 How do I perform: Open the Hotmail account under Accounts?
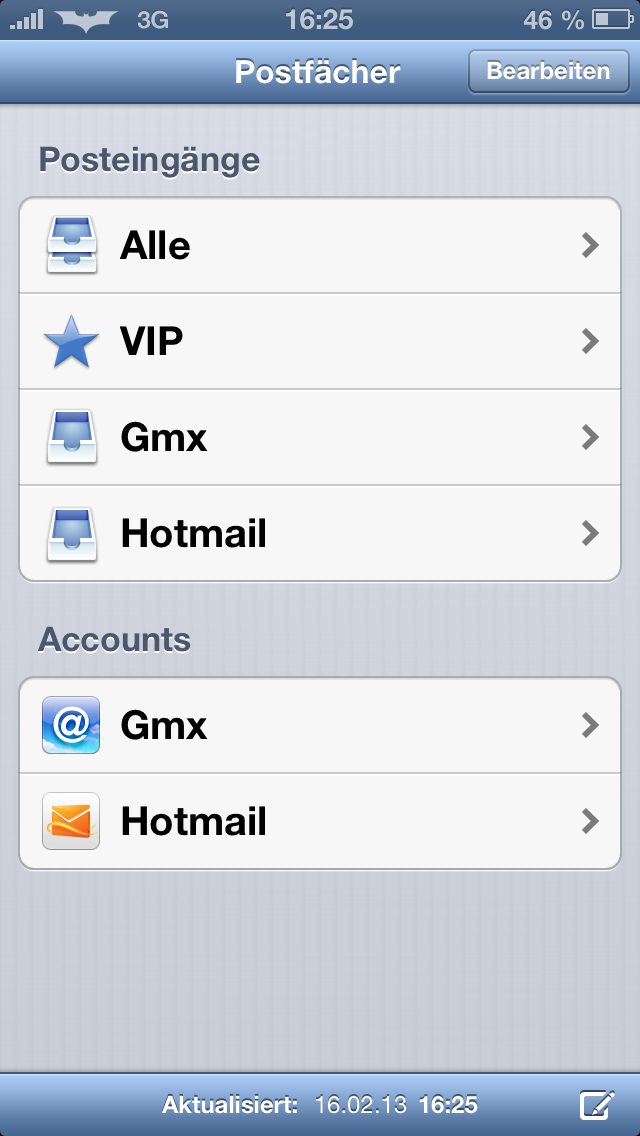point(320,821)
